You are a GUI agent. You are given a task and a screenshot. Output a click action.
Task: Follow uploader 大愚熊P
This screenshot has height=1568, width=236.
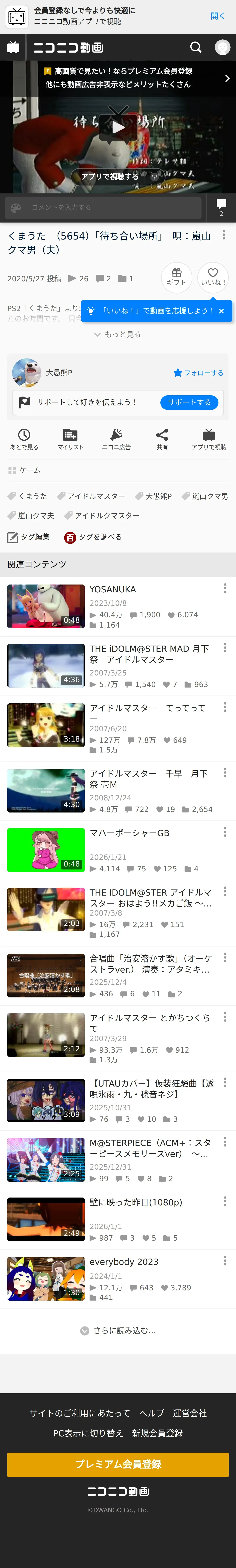click(198, 372)
